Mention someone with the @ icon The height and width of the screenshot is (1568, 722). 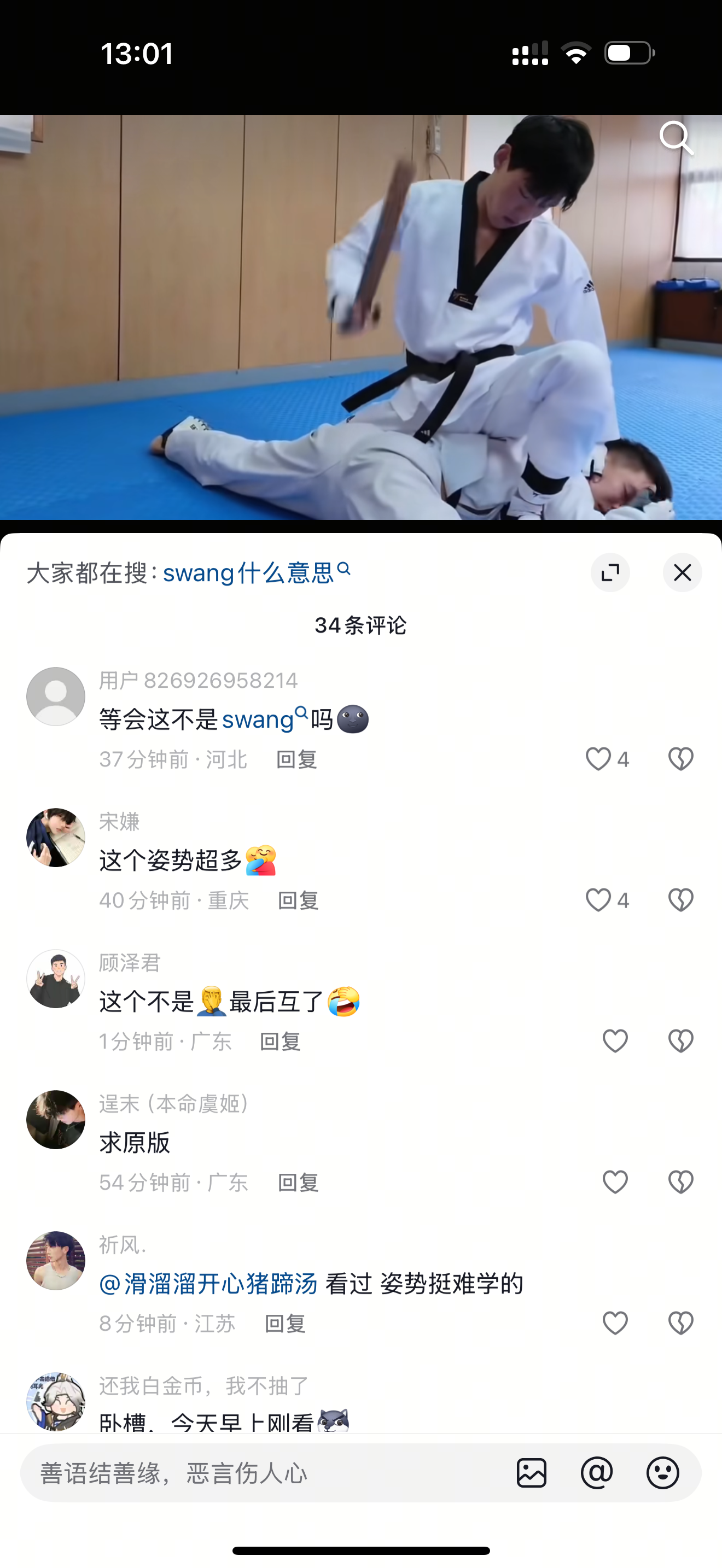597,1473
